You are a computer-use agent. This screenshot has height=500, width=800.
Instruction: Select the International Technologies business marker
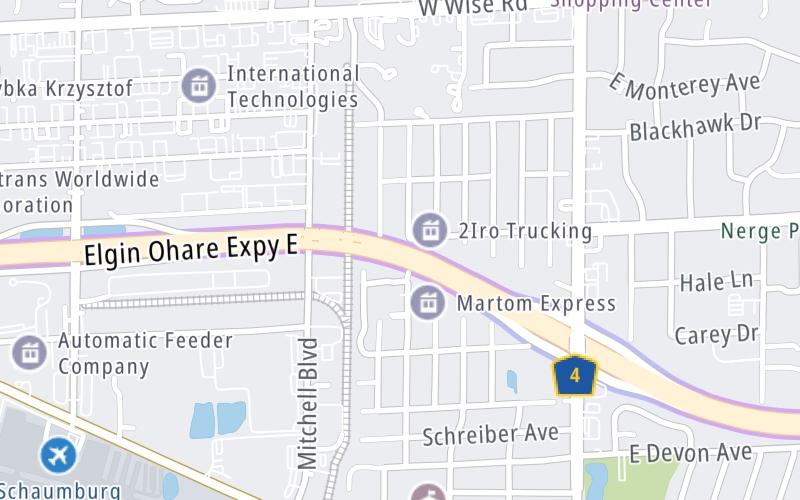pyautogui.click(x=200, y=86)
